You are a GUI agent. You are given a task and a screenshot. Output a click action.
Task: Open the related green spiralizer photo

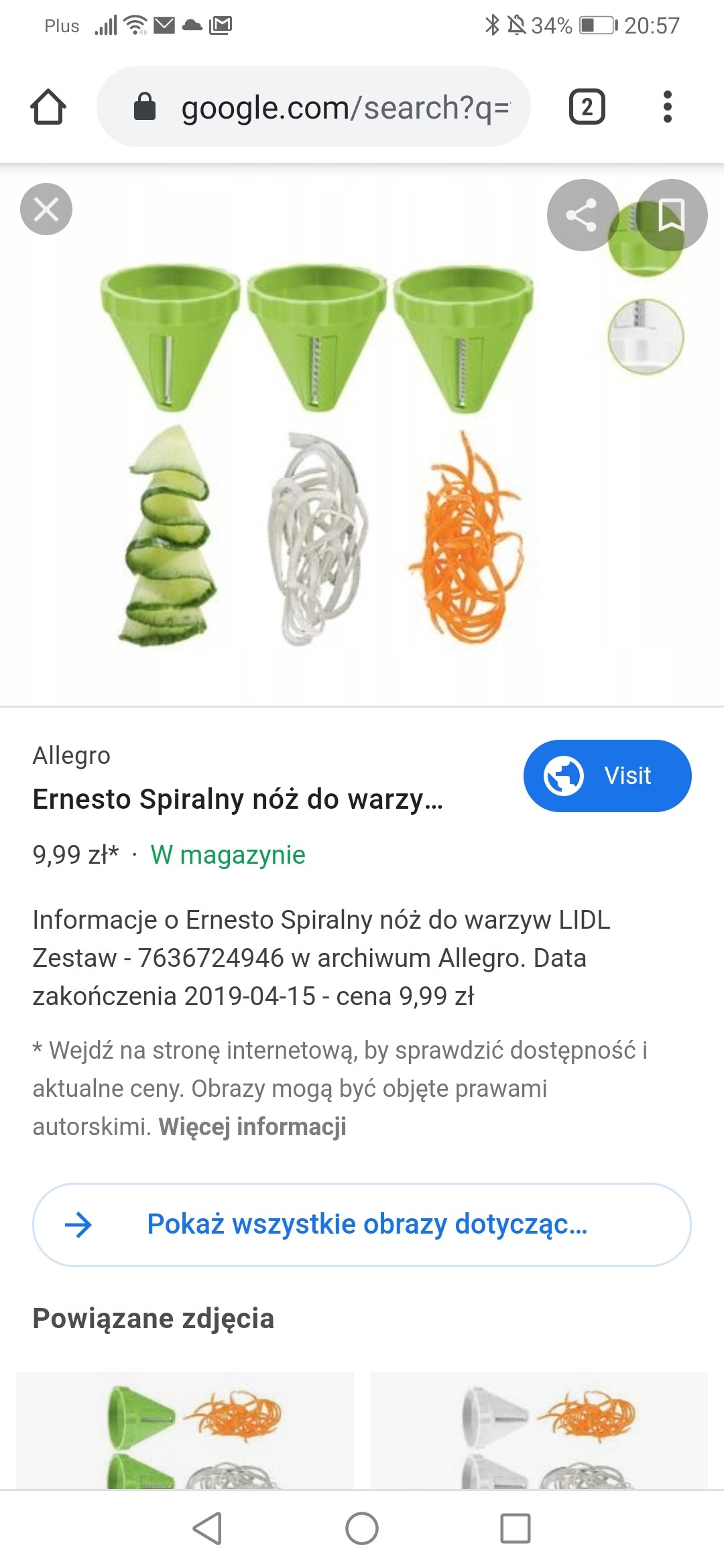(x=185, y=1430)
